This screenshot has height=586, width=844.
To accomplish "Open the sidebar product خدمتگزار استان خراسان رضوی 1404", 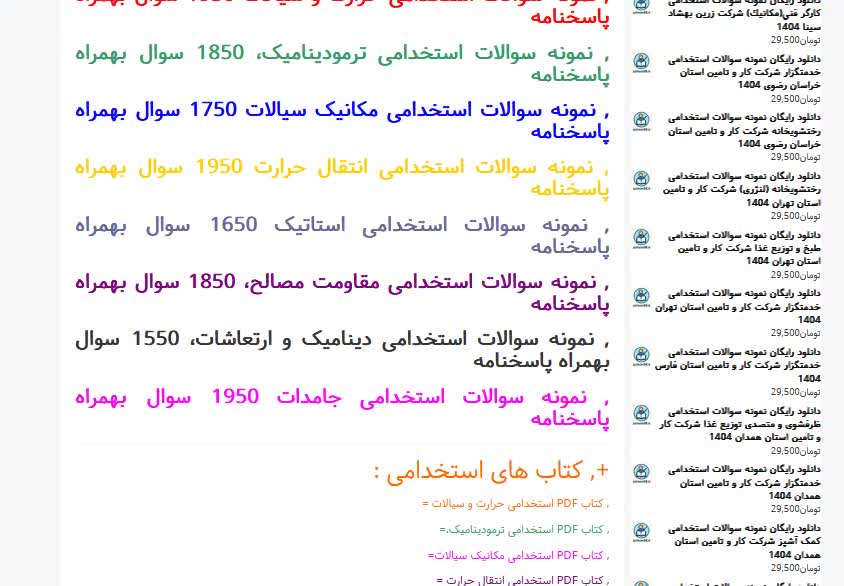I will (739, 72).
